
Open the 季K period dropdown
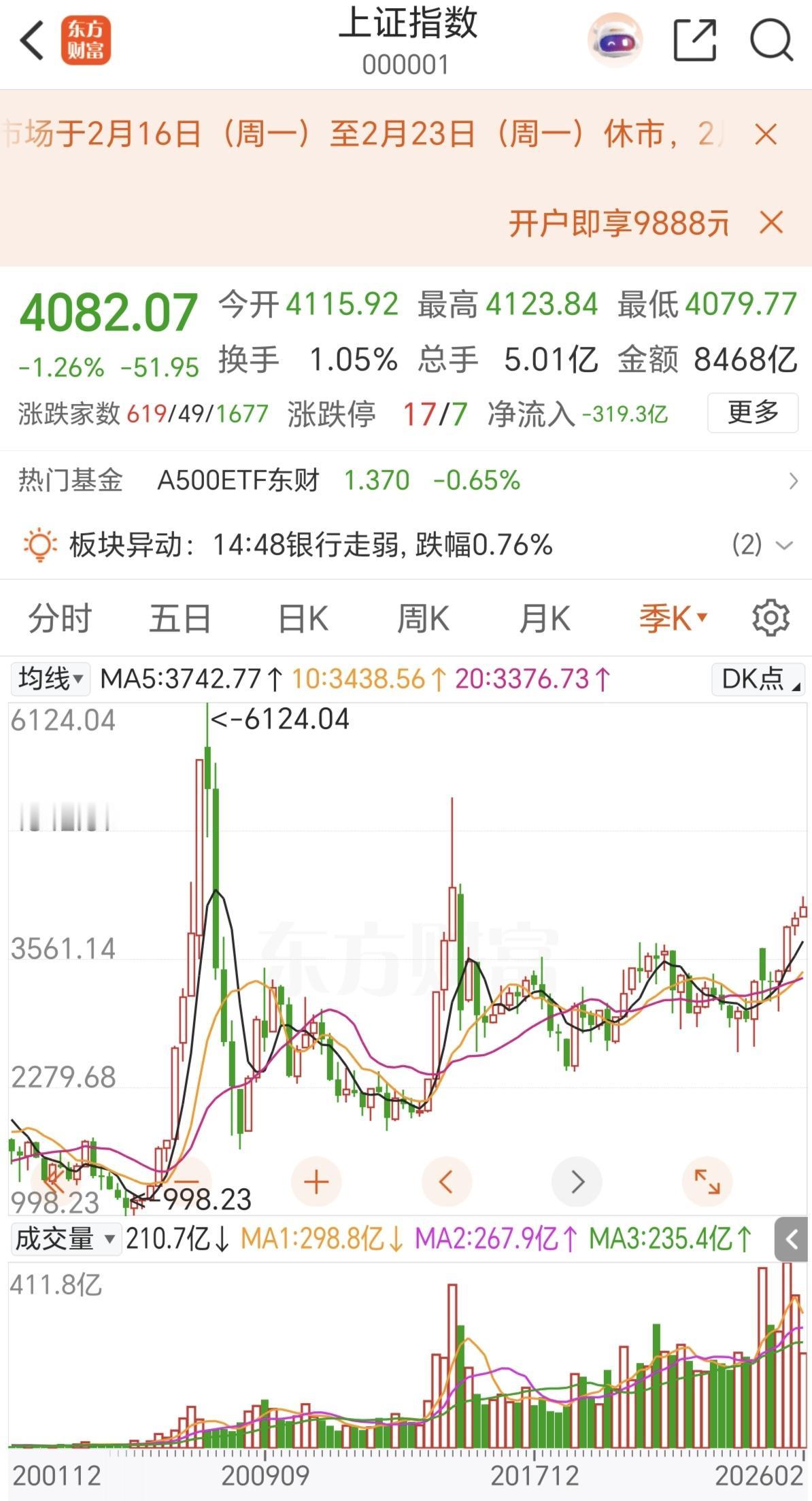(x=674, y=618)
